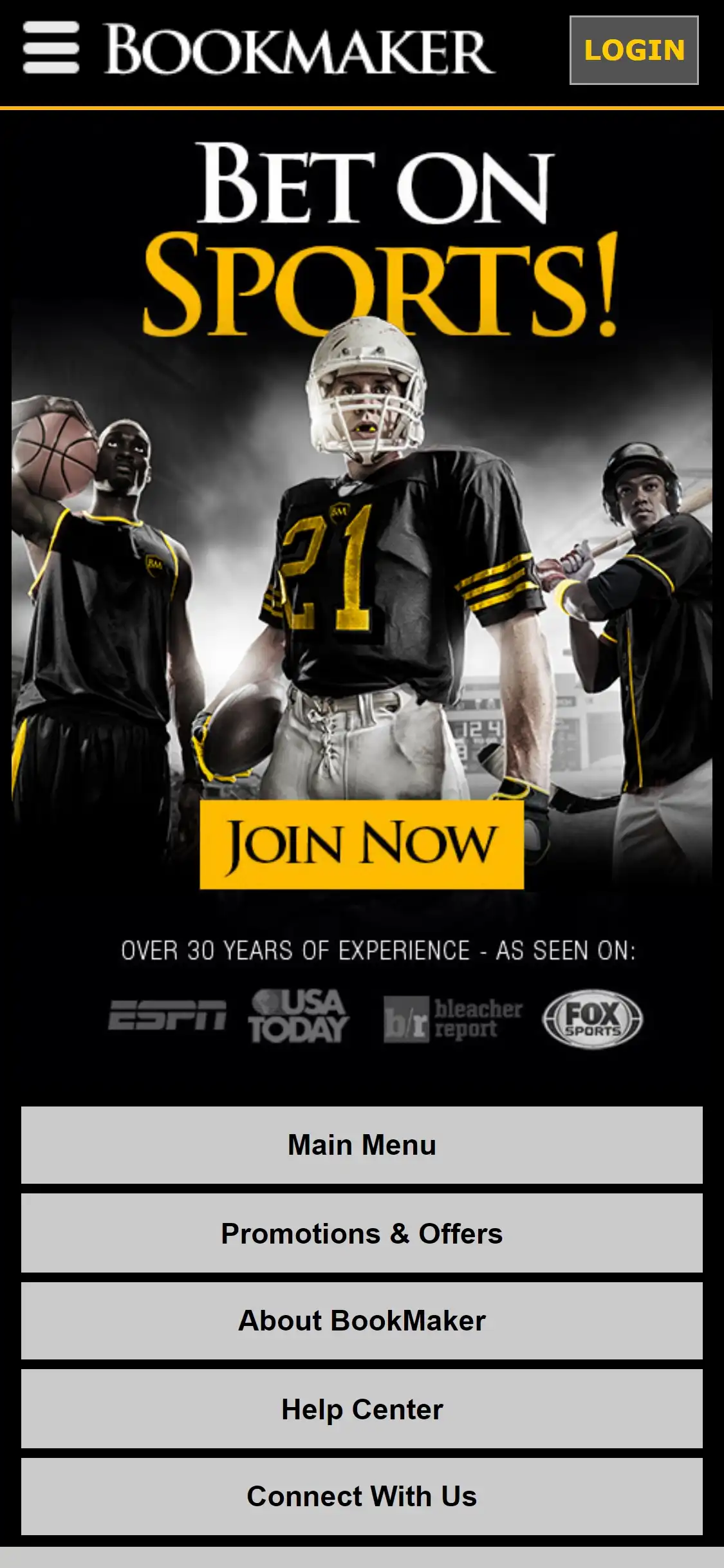The width and height of the screenshot is (724, 1568).
Task: Tap the LOGIN button
Action: pyautogui.click(x=634, y=50)
